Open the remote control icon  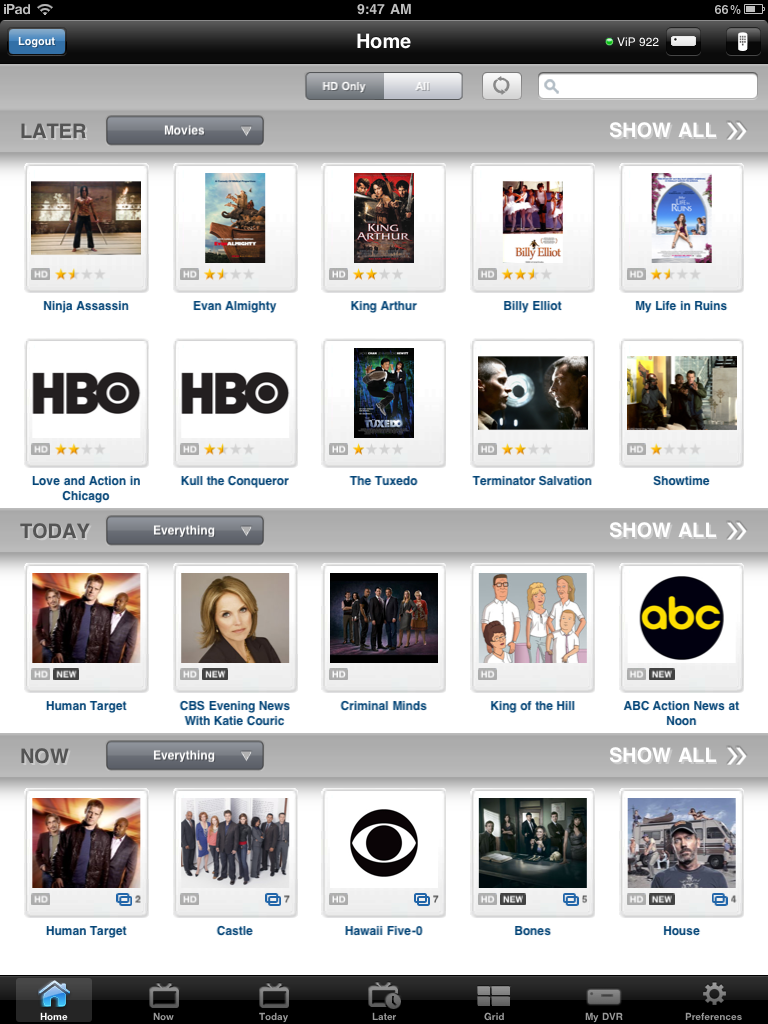click(742, 42)
